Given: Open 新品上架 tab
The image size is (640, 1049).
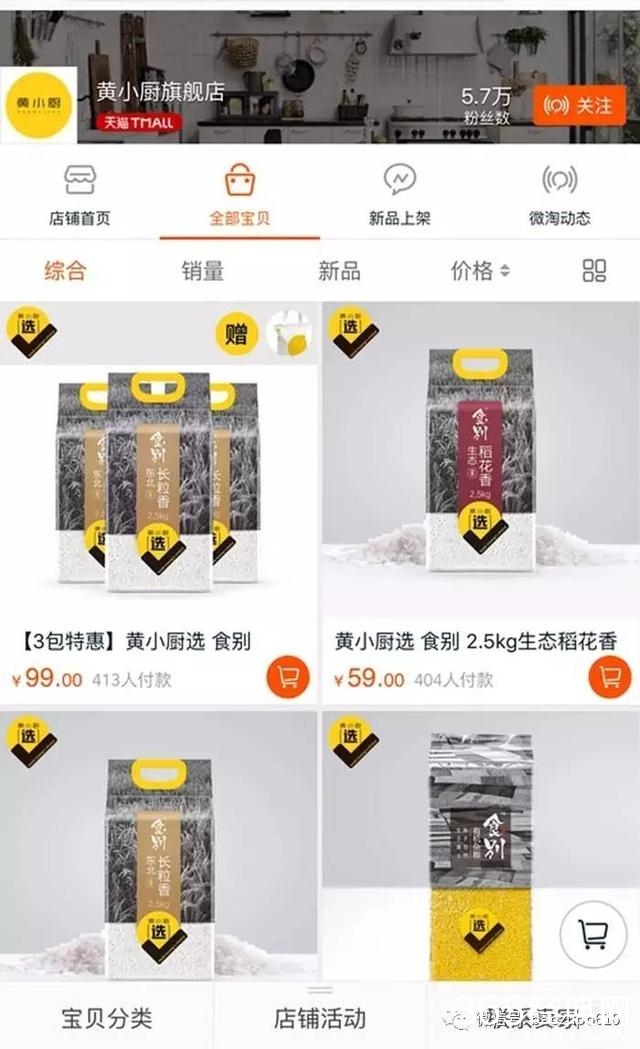Looking at the screenshot, I should tap(399, 196).
